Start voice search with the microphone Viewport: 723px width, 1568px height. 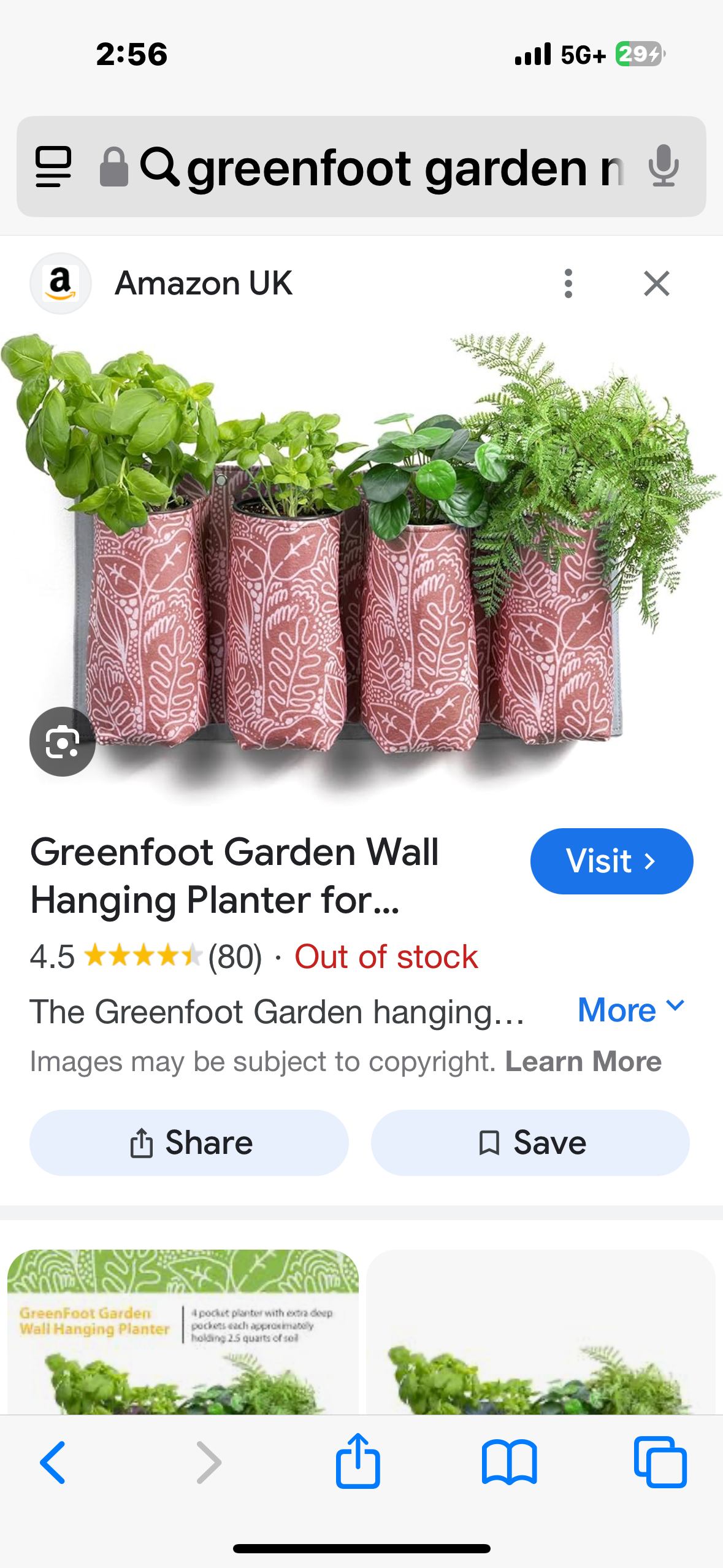point(663,166)
